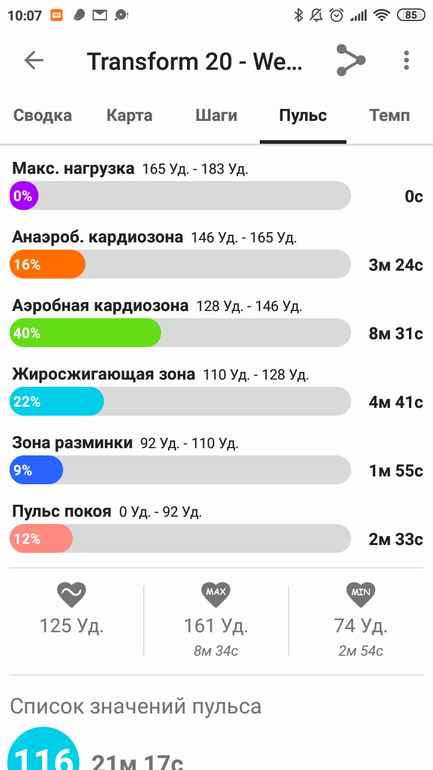Switch to the Сводка tab
The image size is (433, 770).
[x=42, y=116]
